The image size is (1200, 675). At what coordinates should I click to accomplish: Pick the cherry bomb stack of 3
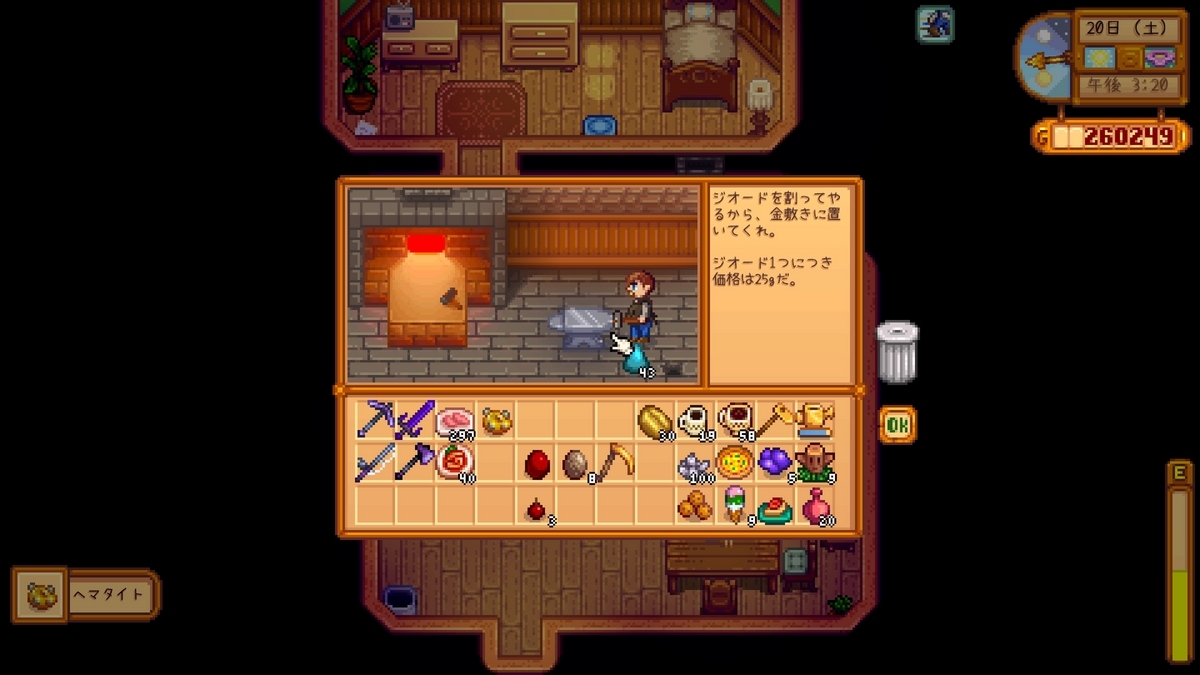tap(537, 509)
